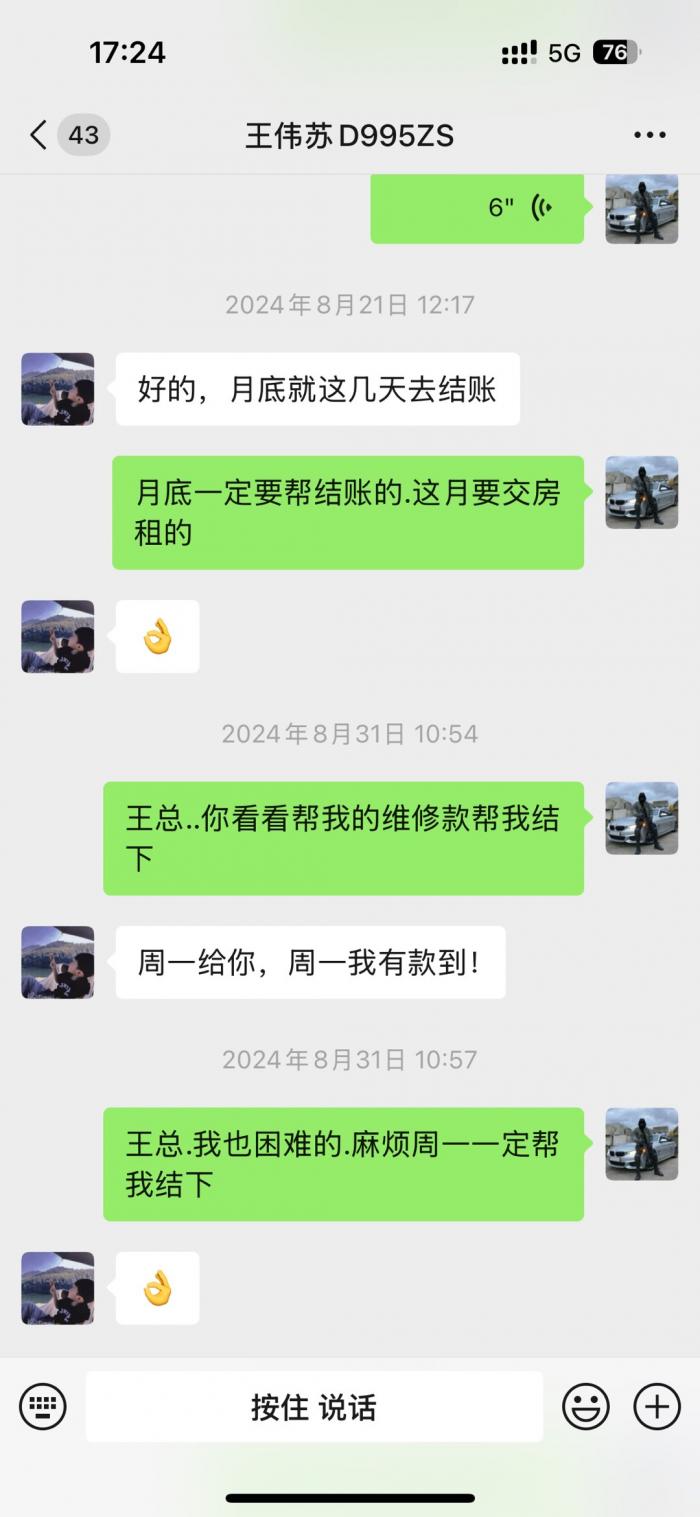Open the chat info overflow menu
This screenshot has height=1517, width=700.
point(649,135)
